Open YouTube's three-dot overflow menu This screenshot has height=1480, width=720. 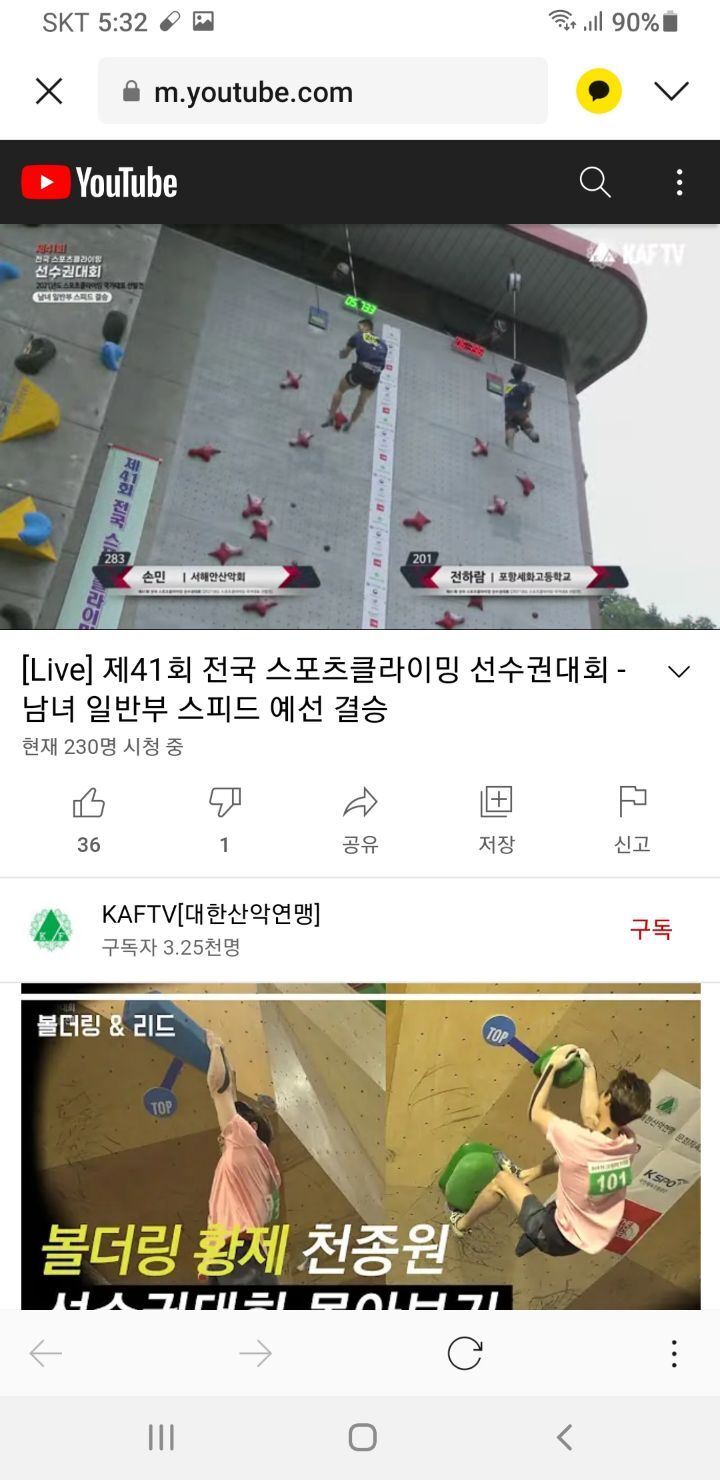679,182
